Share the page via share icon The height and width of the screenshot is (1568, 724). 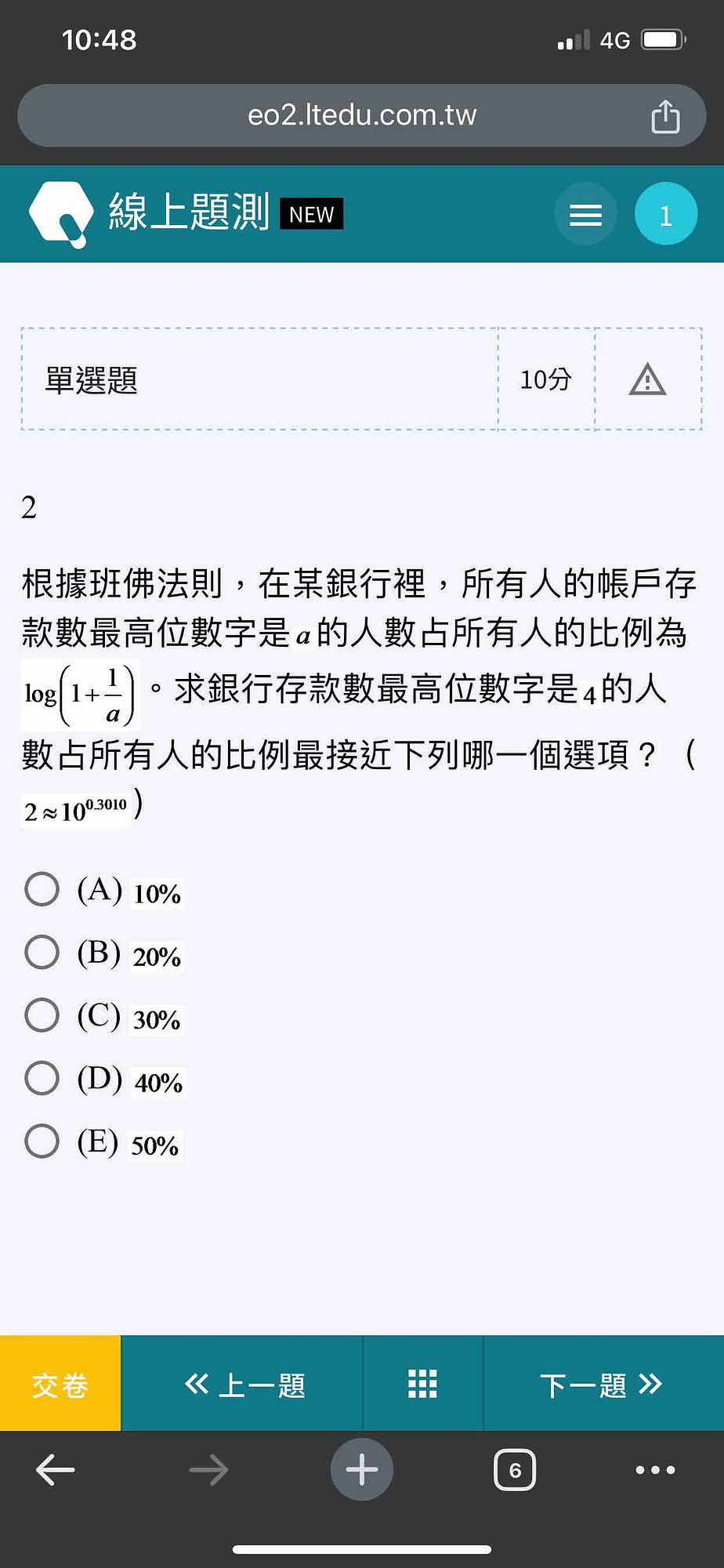pos(665,116)
